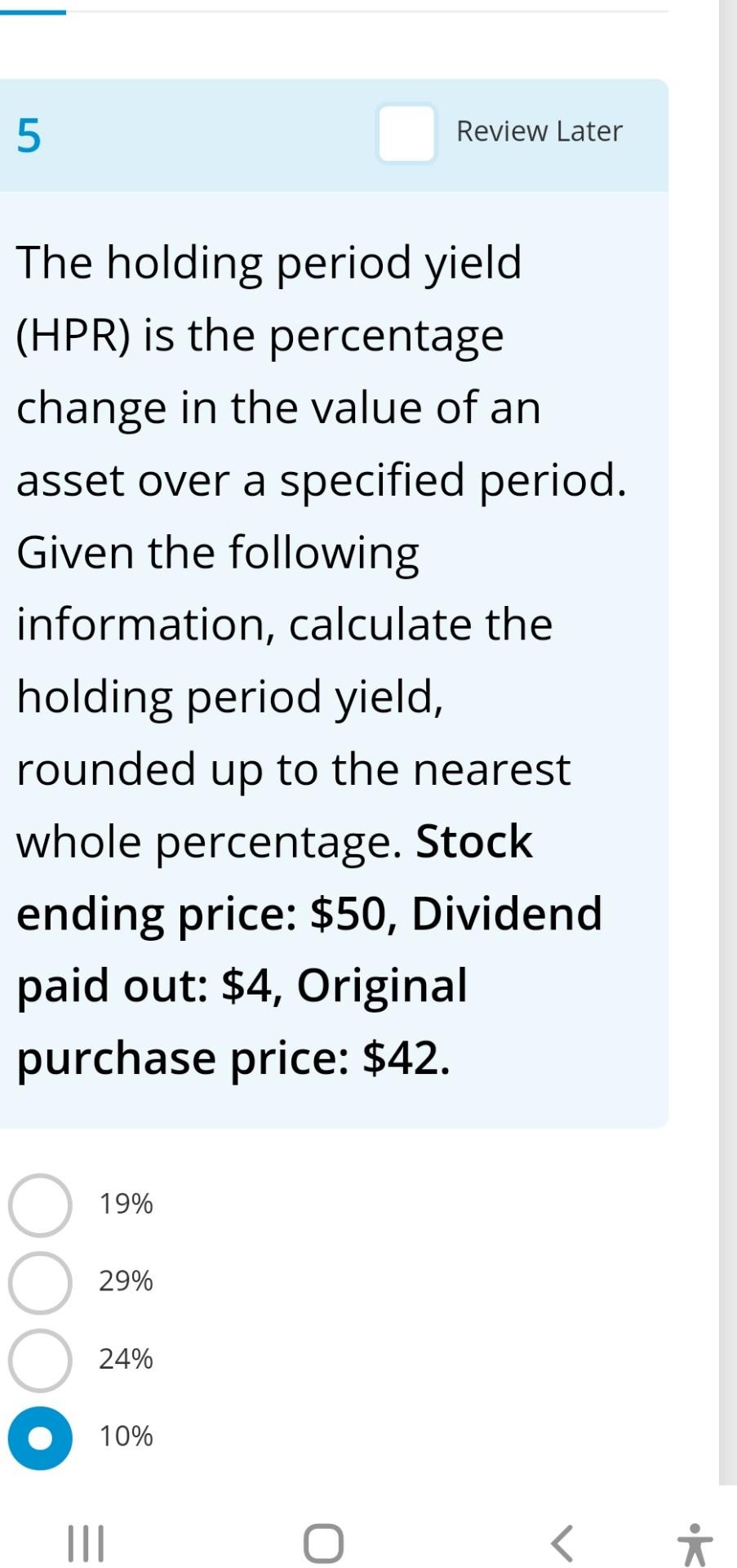Tap the 10% answer text
737x1568 pixels.
[125, 1437]
